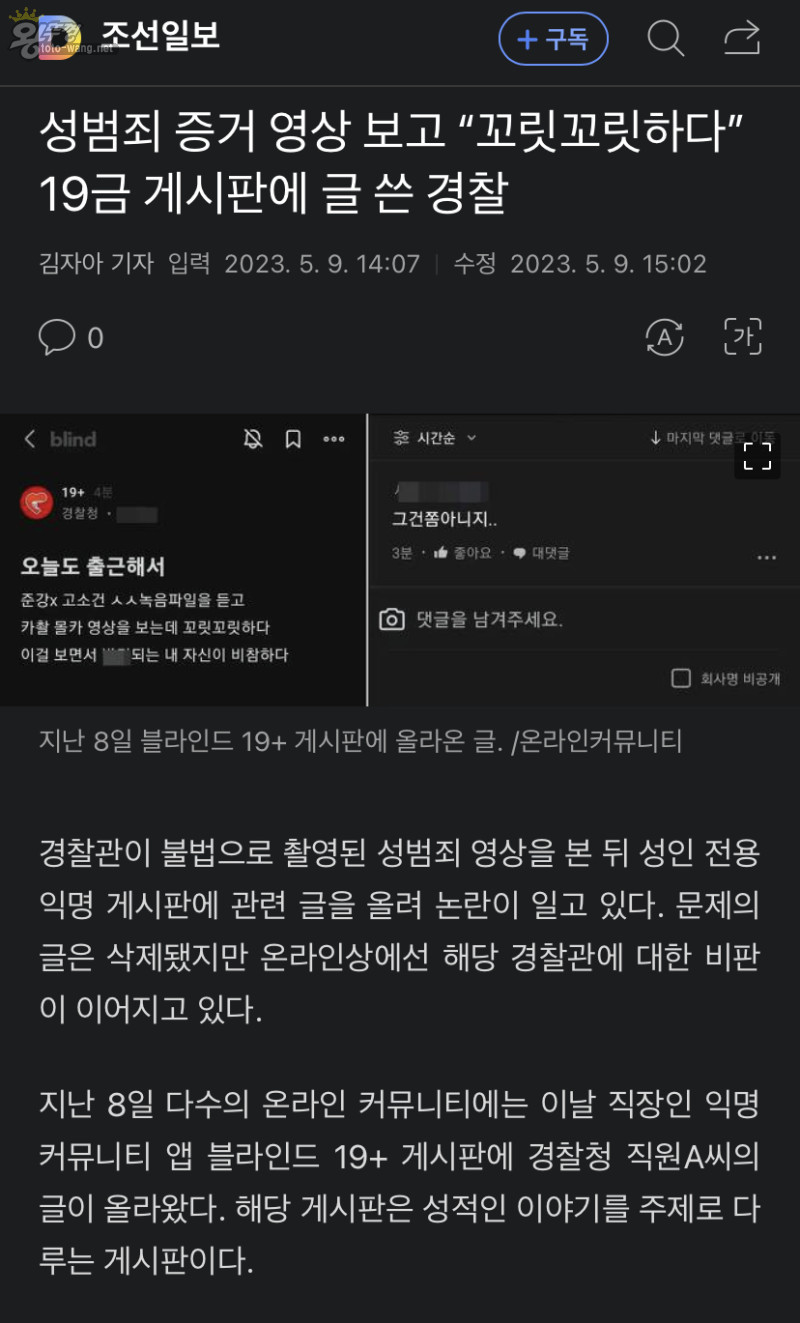Subscribe to 조선일보 with the 구독 button
Viewport: 800px width, 1323px height.
(553, 40)
